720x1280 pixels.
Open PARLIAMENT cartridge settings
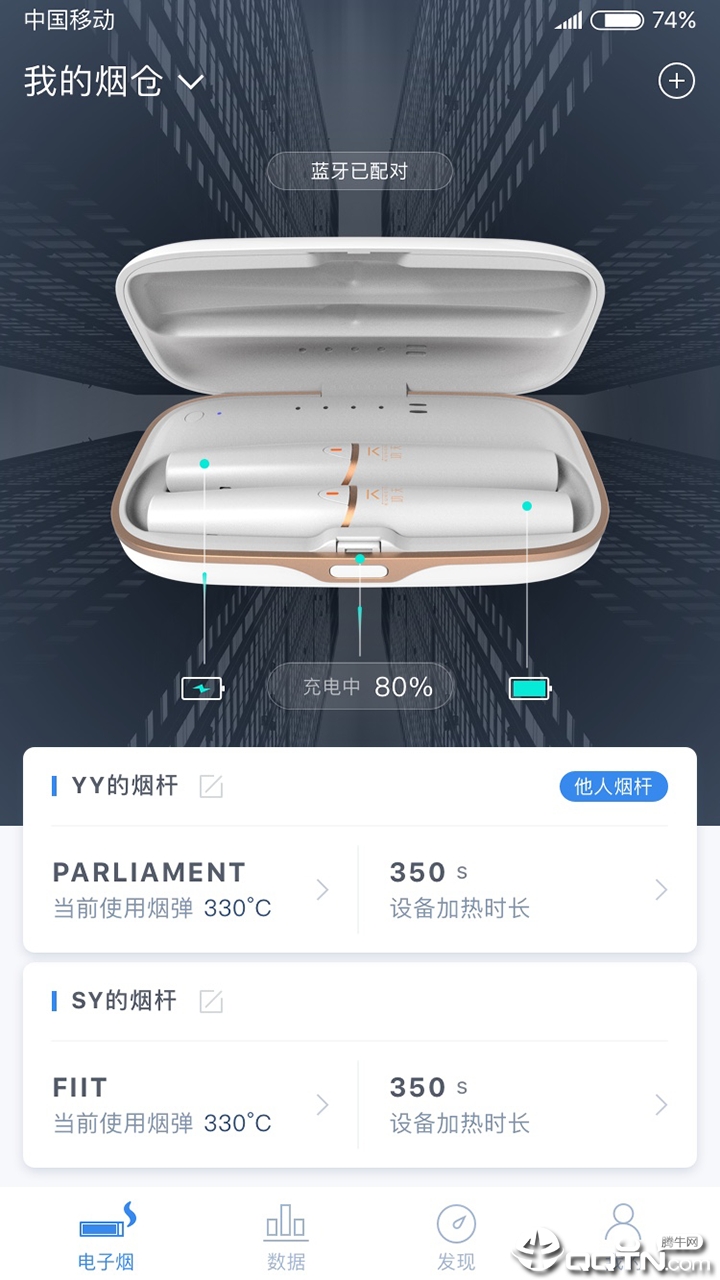(x=190, y=889)
